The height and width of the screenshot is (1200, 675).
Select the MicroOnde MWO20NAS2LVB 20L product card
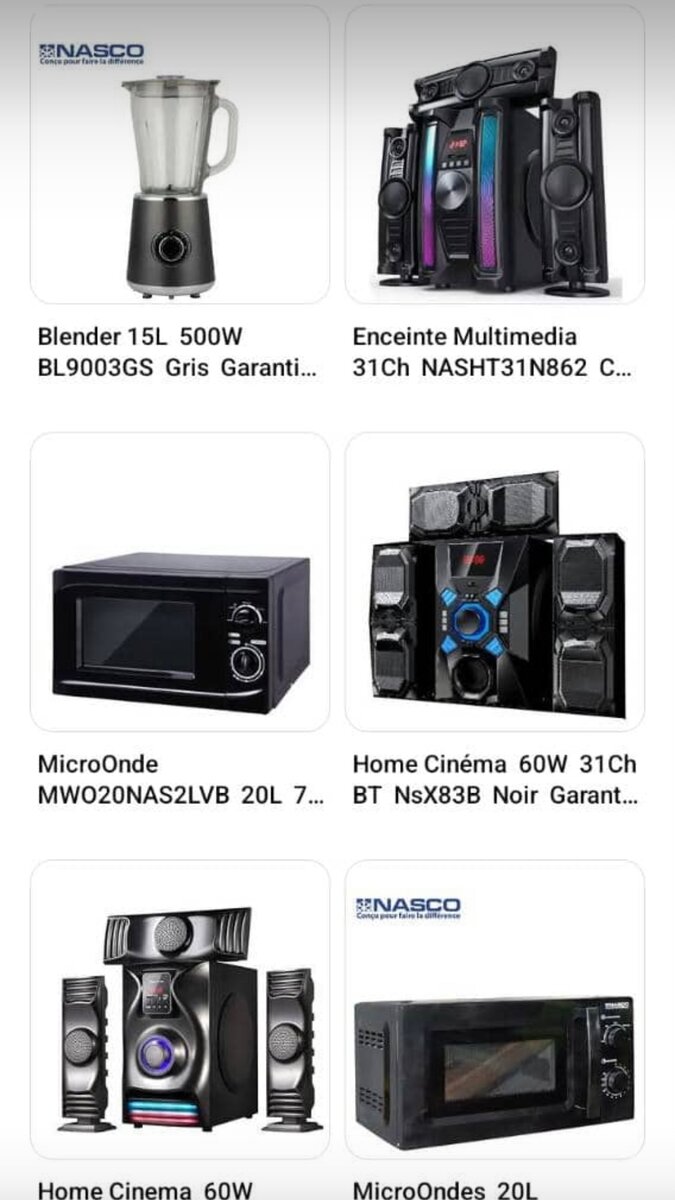(x=180, y=582)
